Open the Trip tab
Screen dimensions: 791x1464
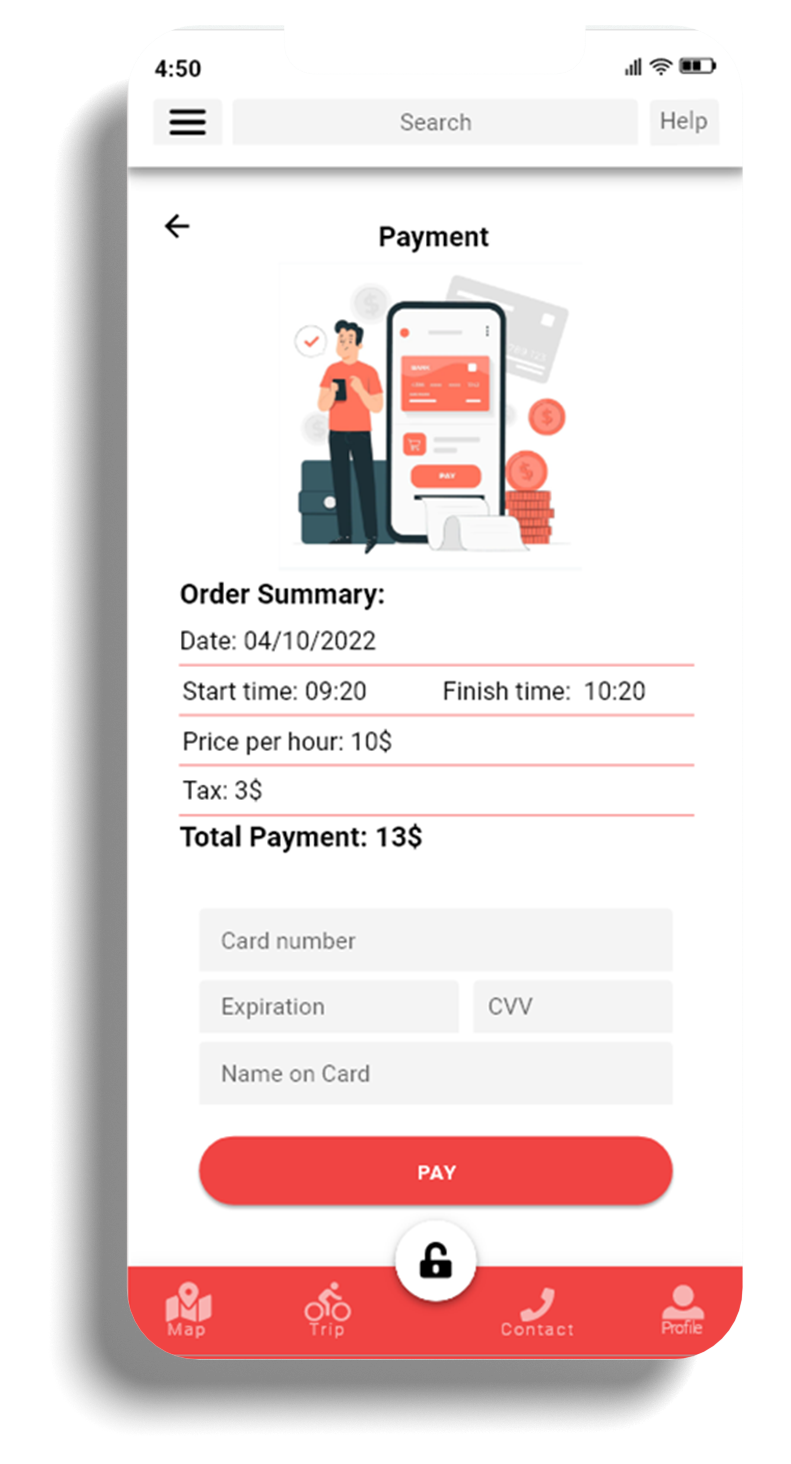pos(327,1309)
